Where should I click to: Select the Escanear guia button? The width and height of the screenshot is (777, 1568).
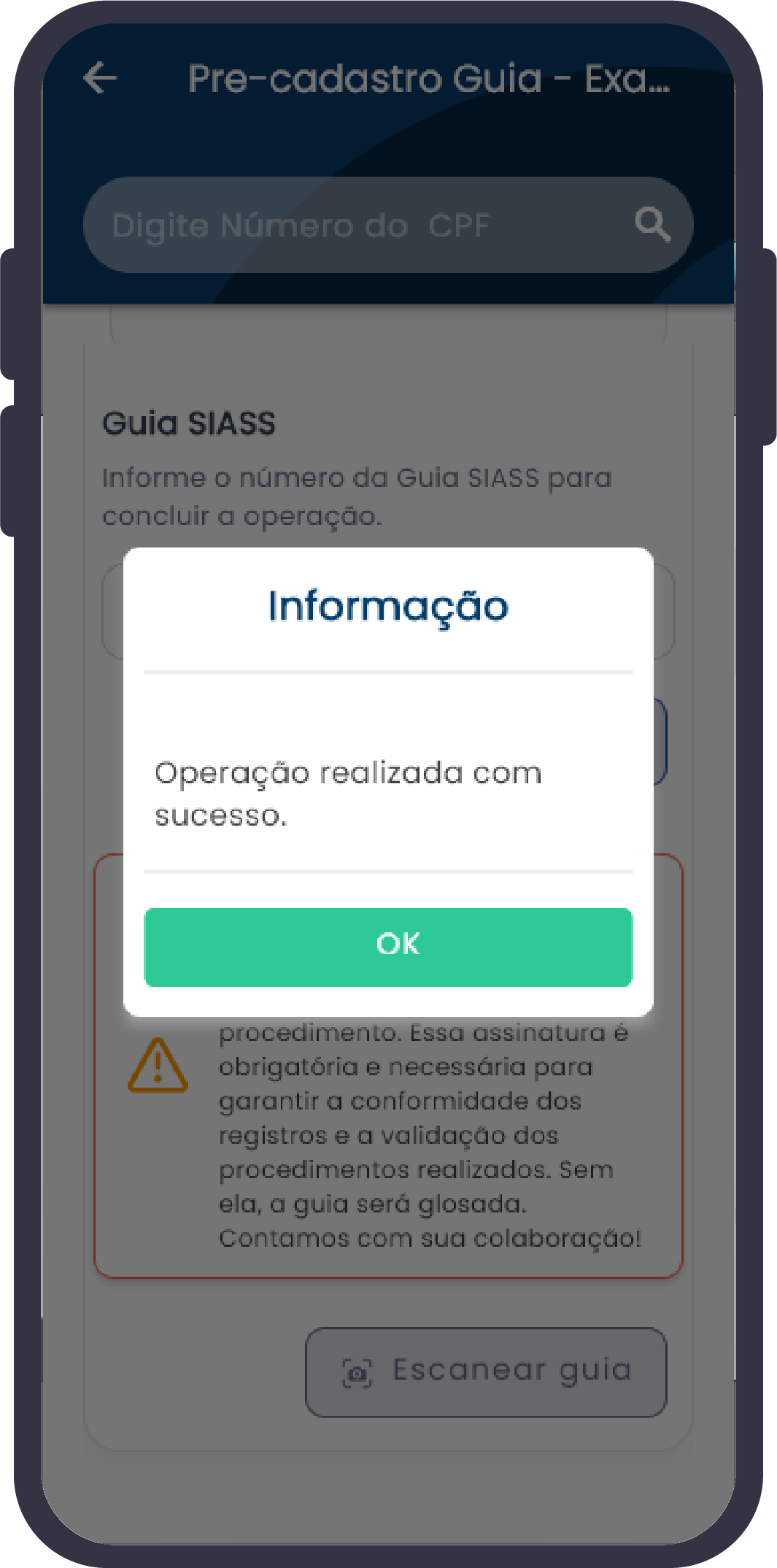(486, 1372)
